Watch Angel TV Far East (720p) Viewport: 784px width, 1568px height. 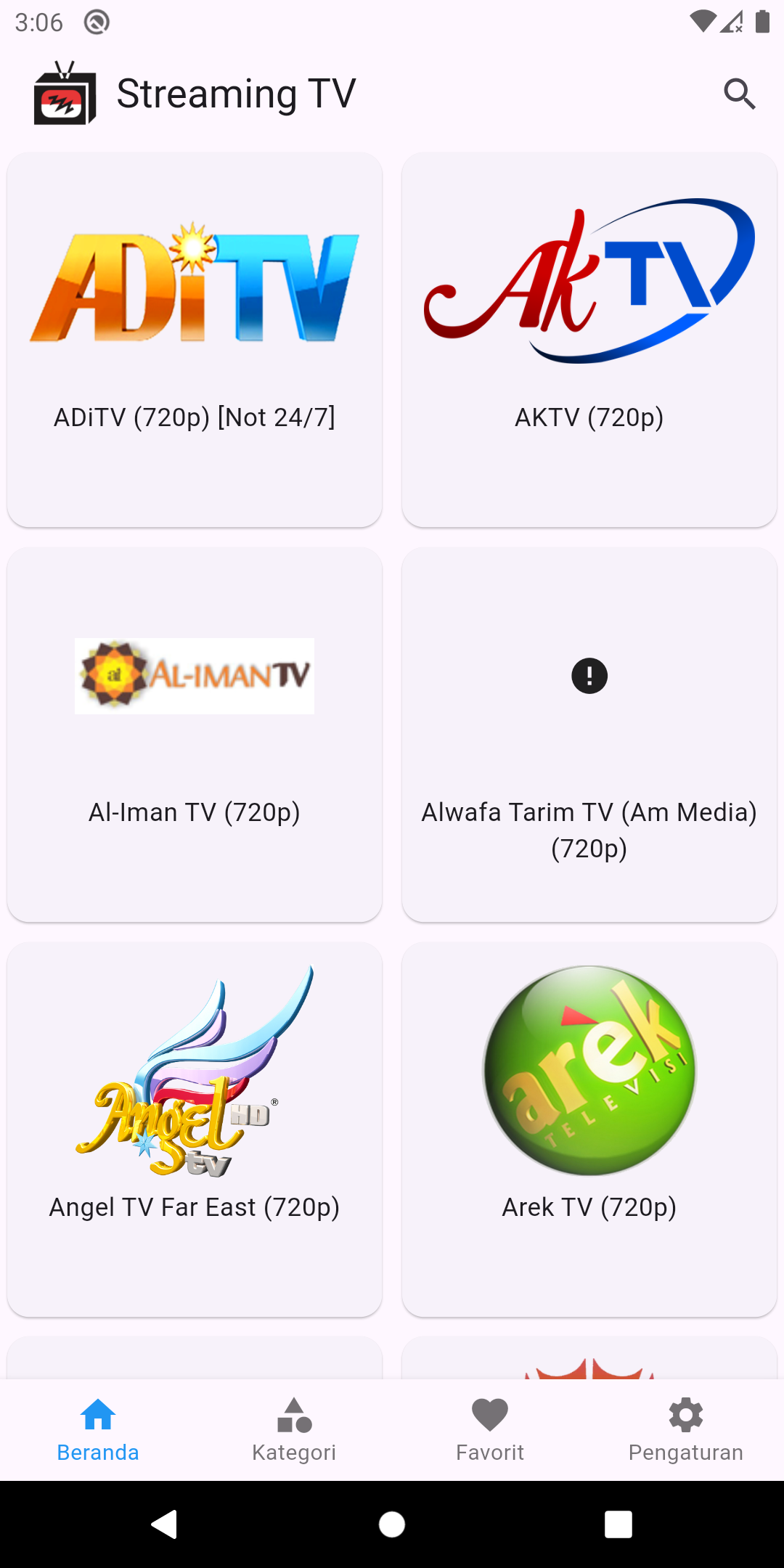click(x=195, y=1130)
